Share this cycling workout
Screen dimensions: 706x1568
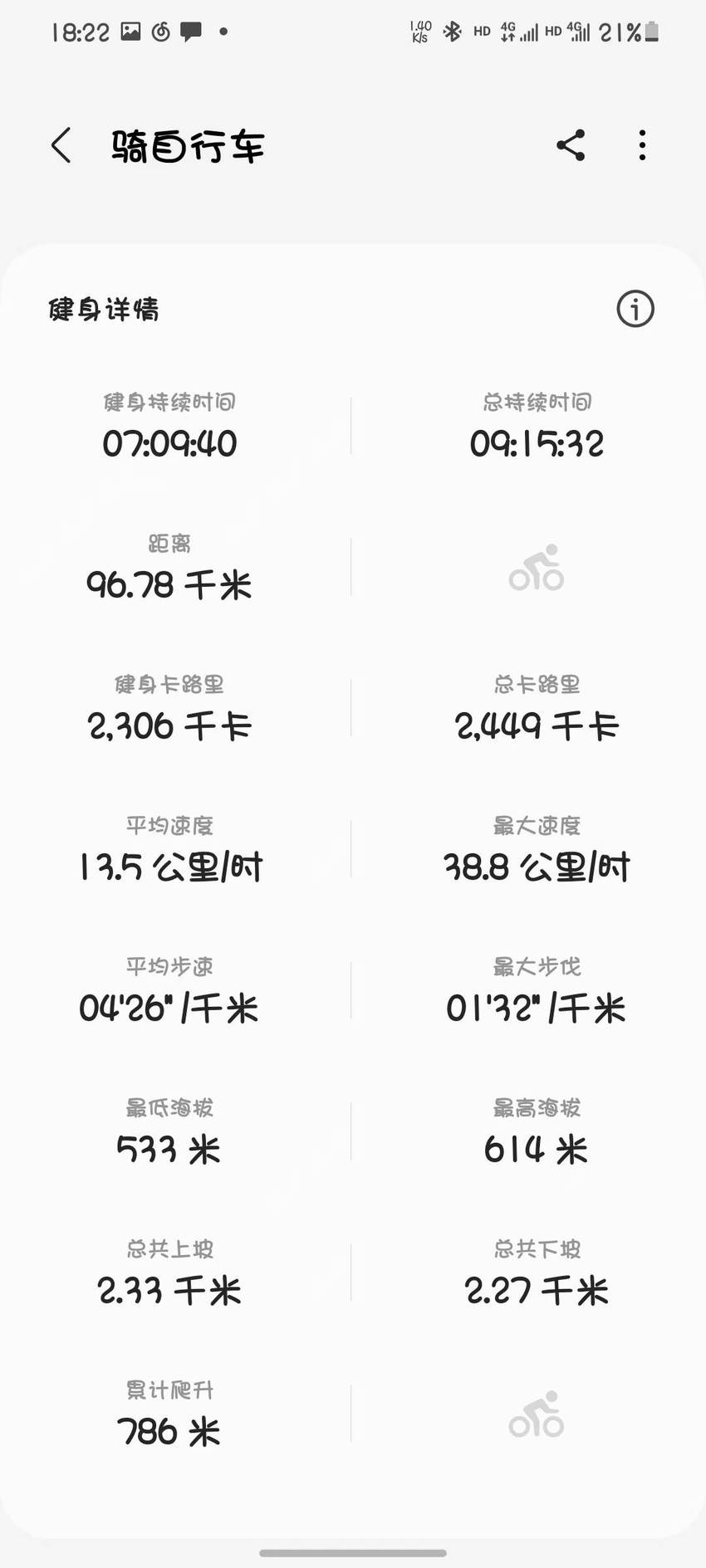(x=571, y=145)
